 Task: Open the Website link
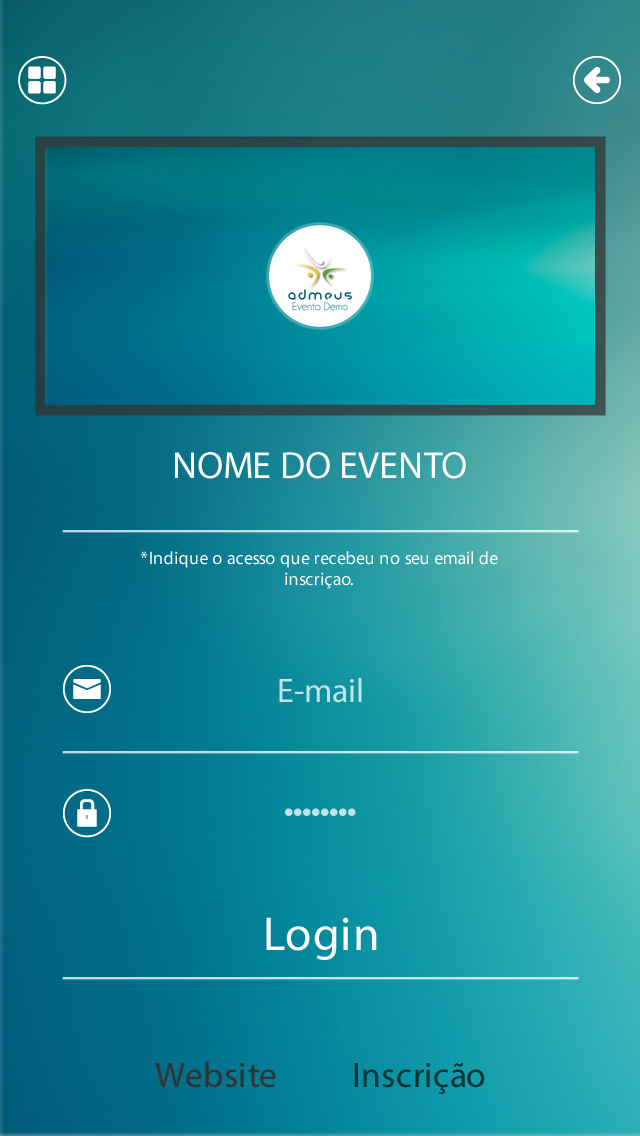[216, 1076]
